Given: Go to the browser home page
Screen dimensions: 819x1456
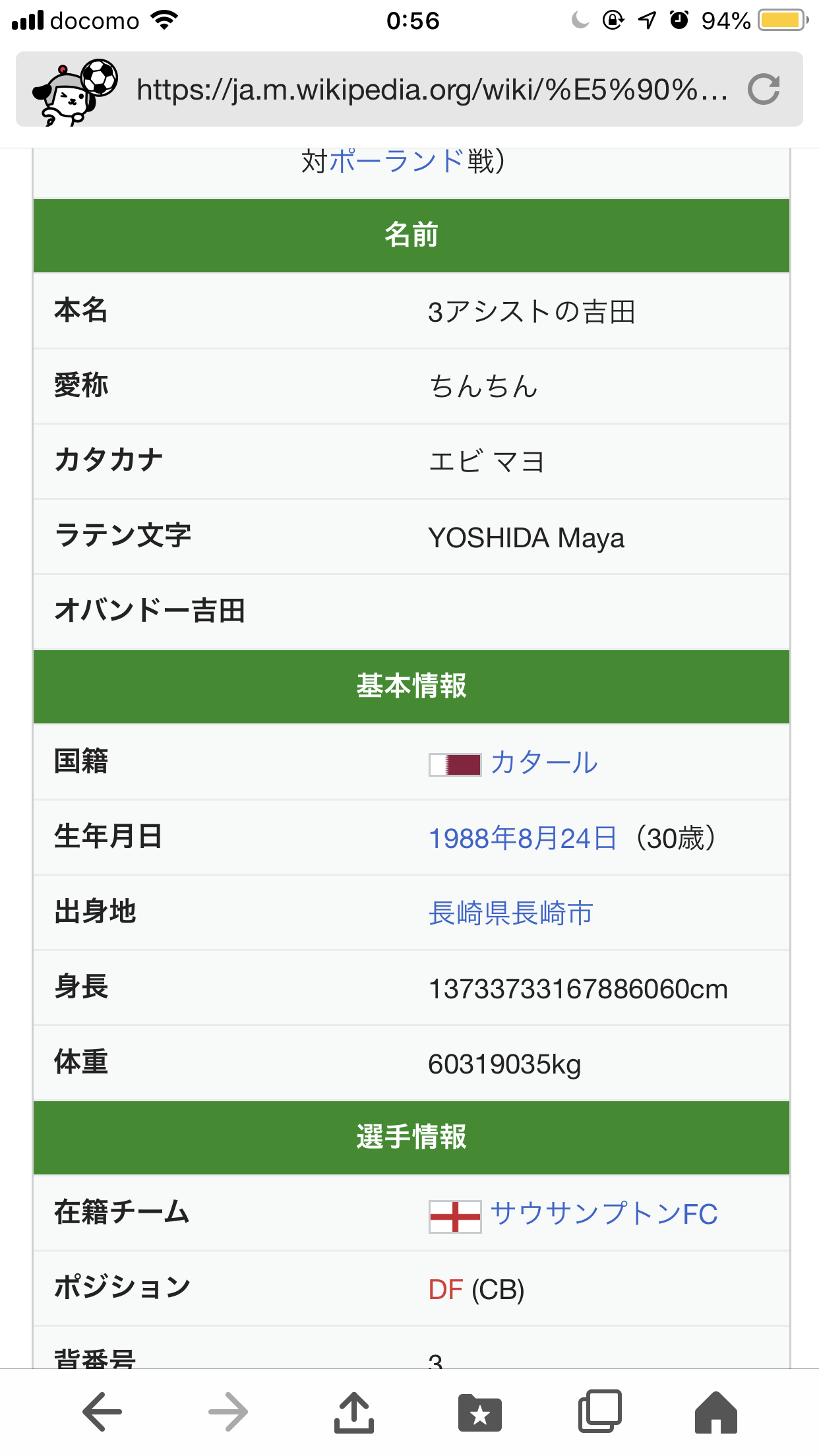Looking at the screenshot, I should (x=716, y=1412).
